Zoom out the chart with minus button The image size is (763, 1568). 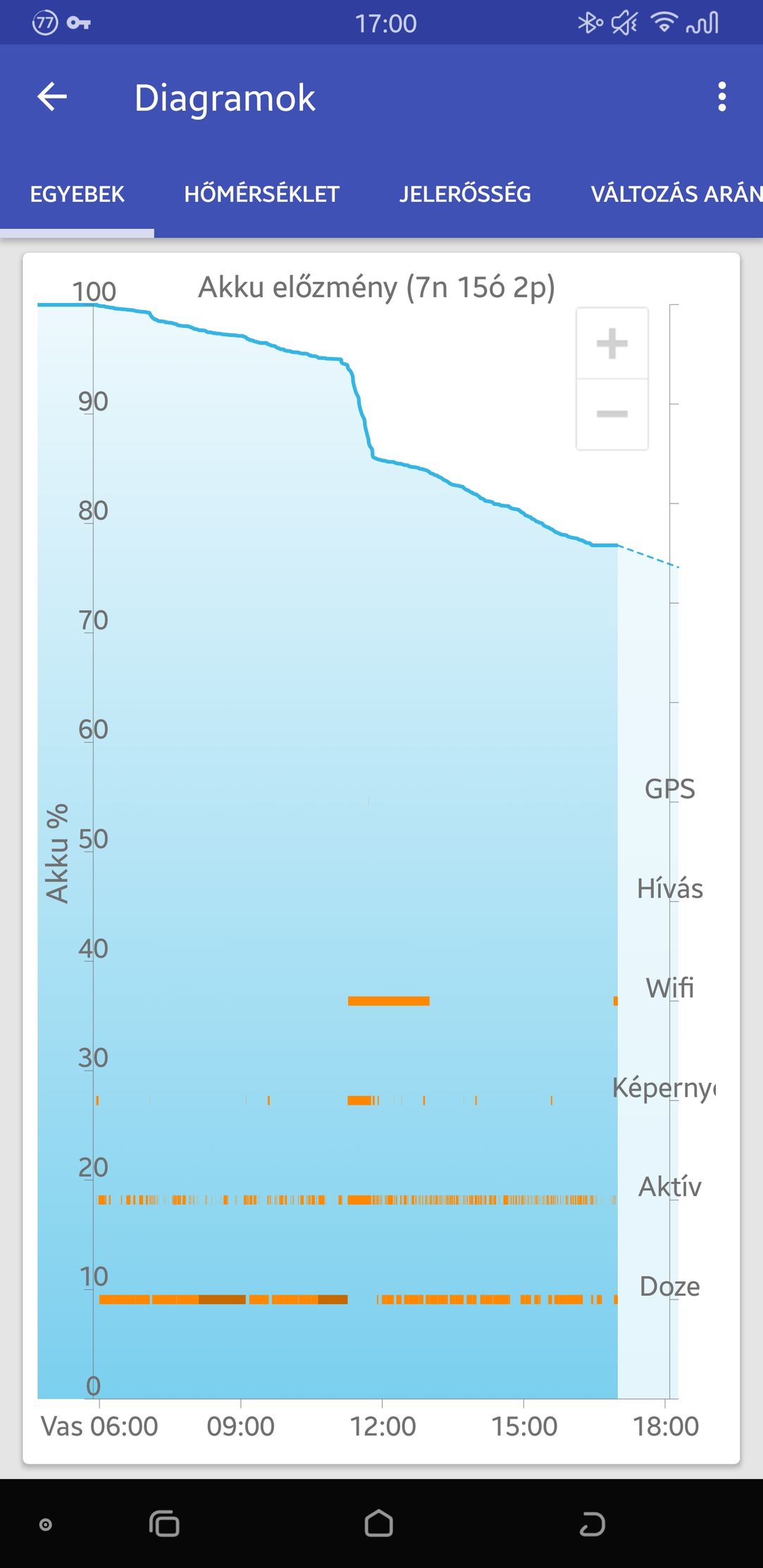tap(612, 414)
